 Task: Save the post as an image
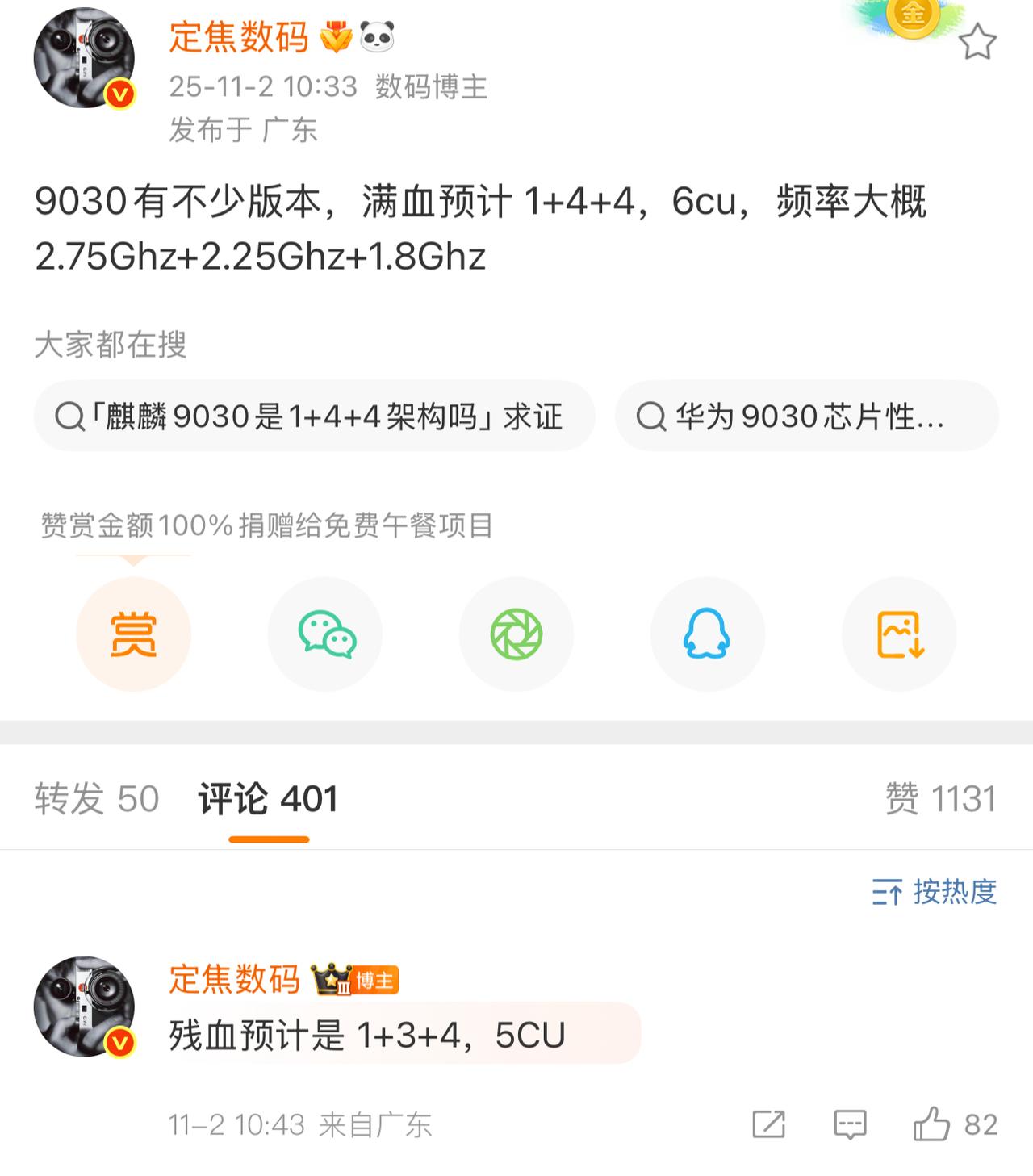pyautogui.click(x=898, y=634)
